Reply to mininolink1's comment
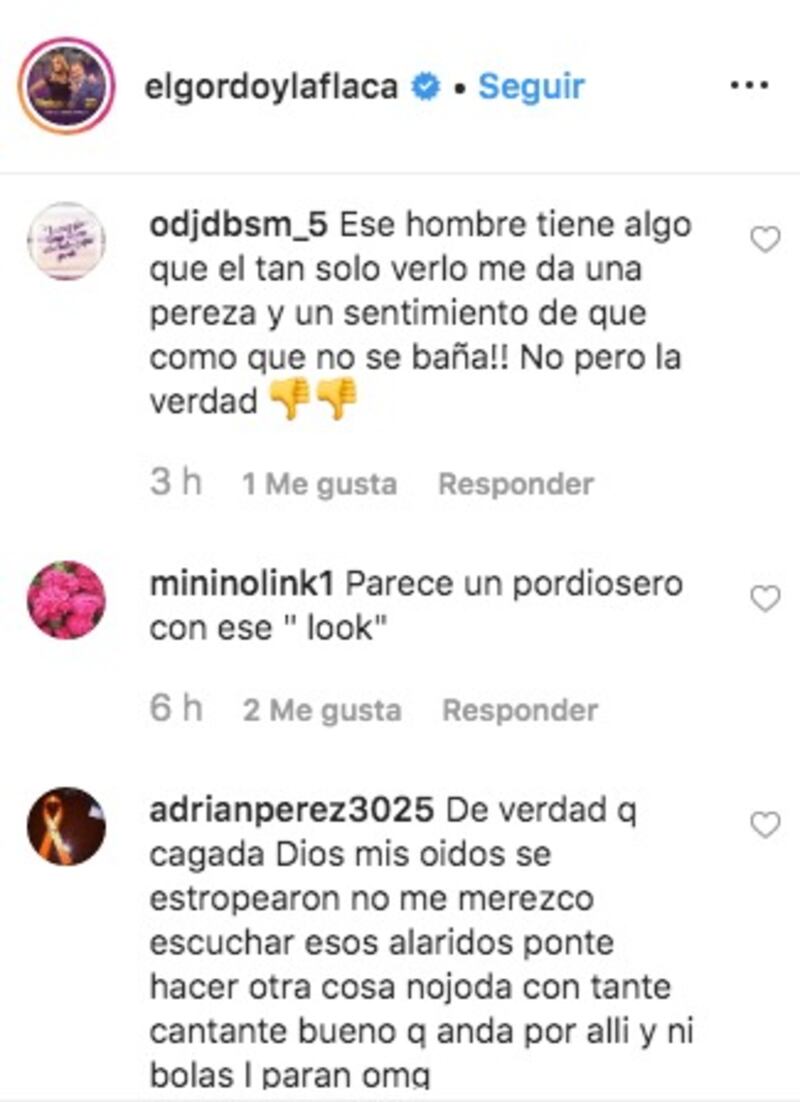Image resolution: width=800 pixels, height=1102 pixels. coord(520,711)
